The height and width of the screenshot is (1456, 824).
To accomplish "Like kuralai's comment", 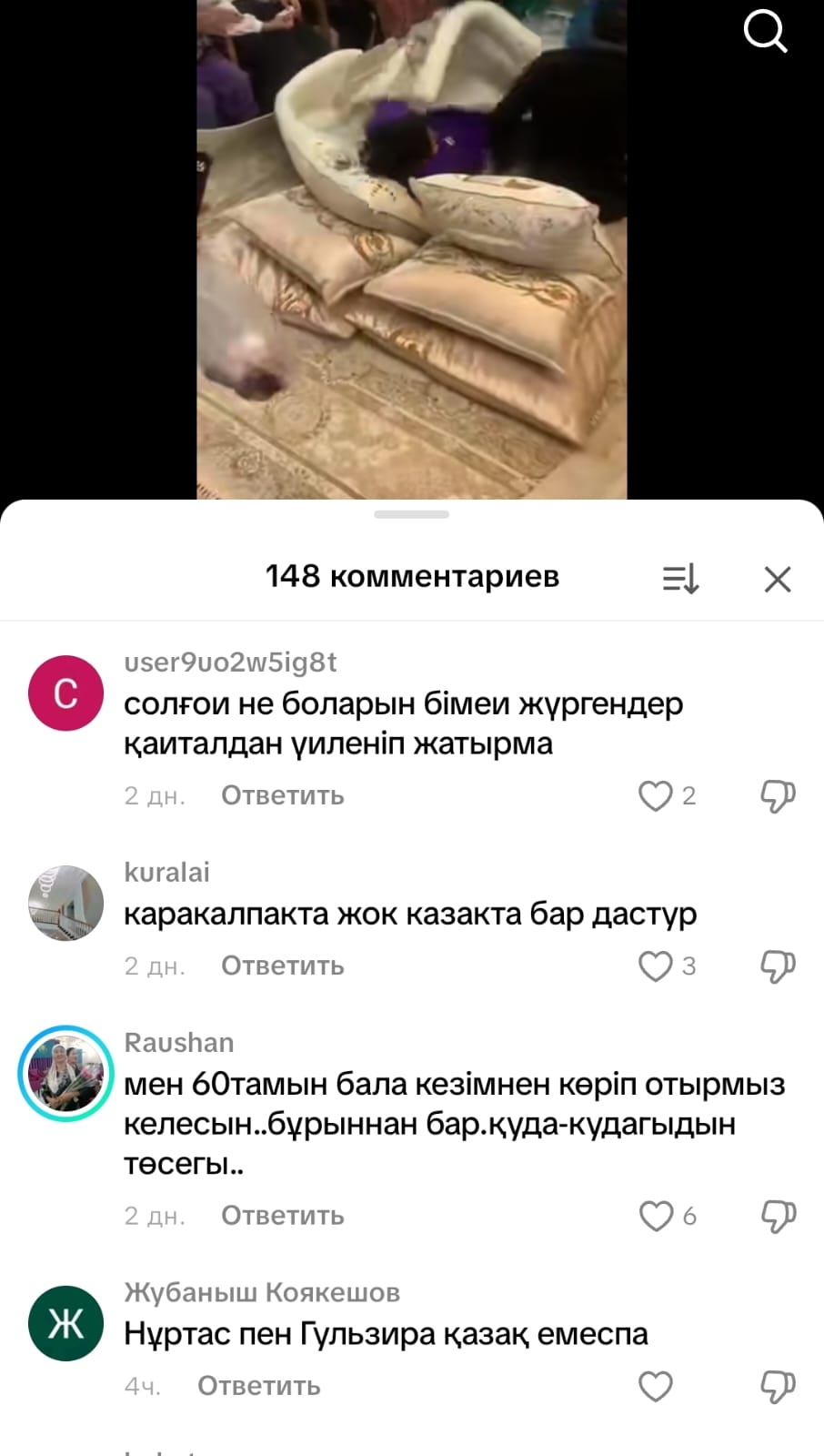I will click(655, 966).
